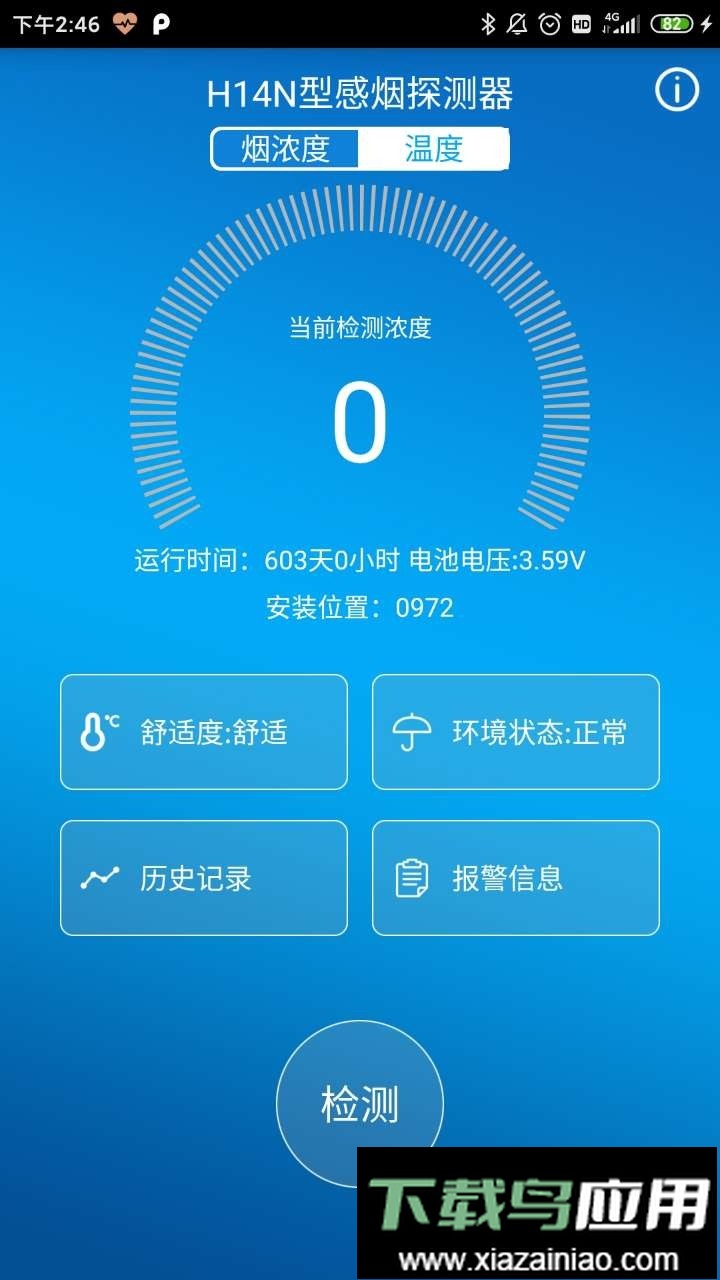This screenshot has height=1280, width=720.
Task: Tap the round 检测 button
Action: coord(359,1103)
